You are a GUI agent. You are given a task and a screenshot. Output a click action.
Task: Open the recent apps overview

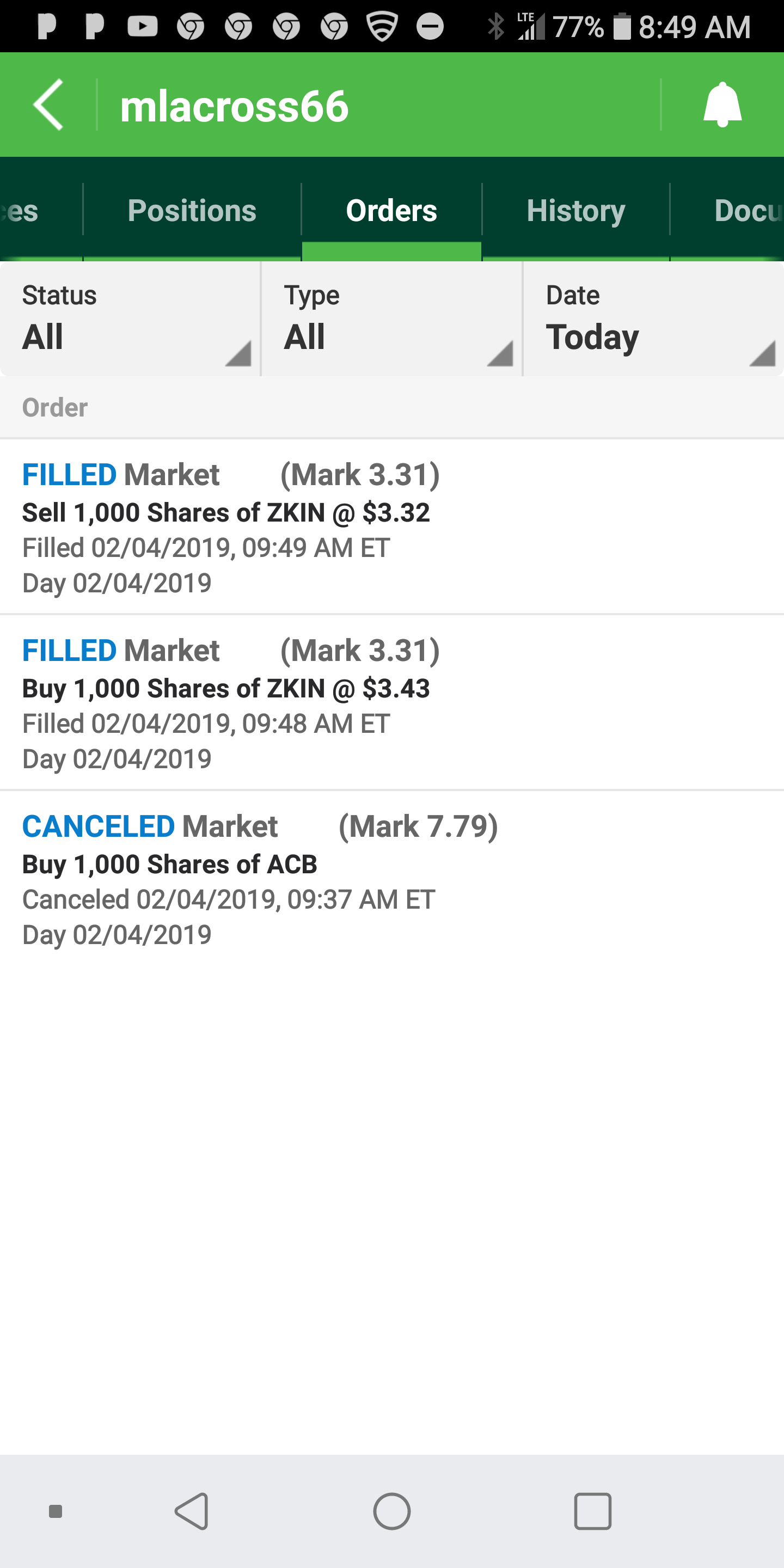click(592, 1511)
